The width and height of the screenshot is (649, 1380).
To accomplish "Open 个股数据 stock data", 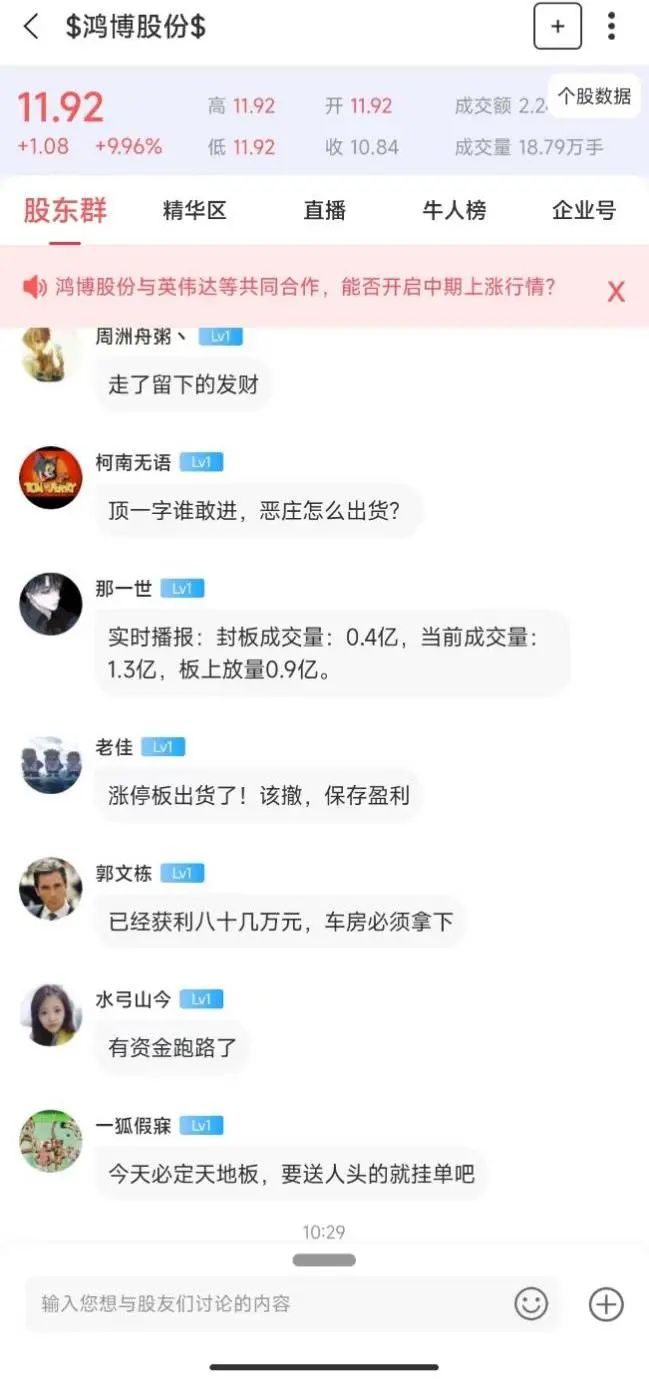I will click(x=594, y=96).
